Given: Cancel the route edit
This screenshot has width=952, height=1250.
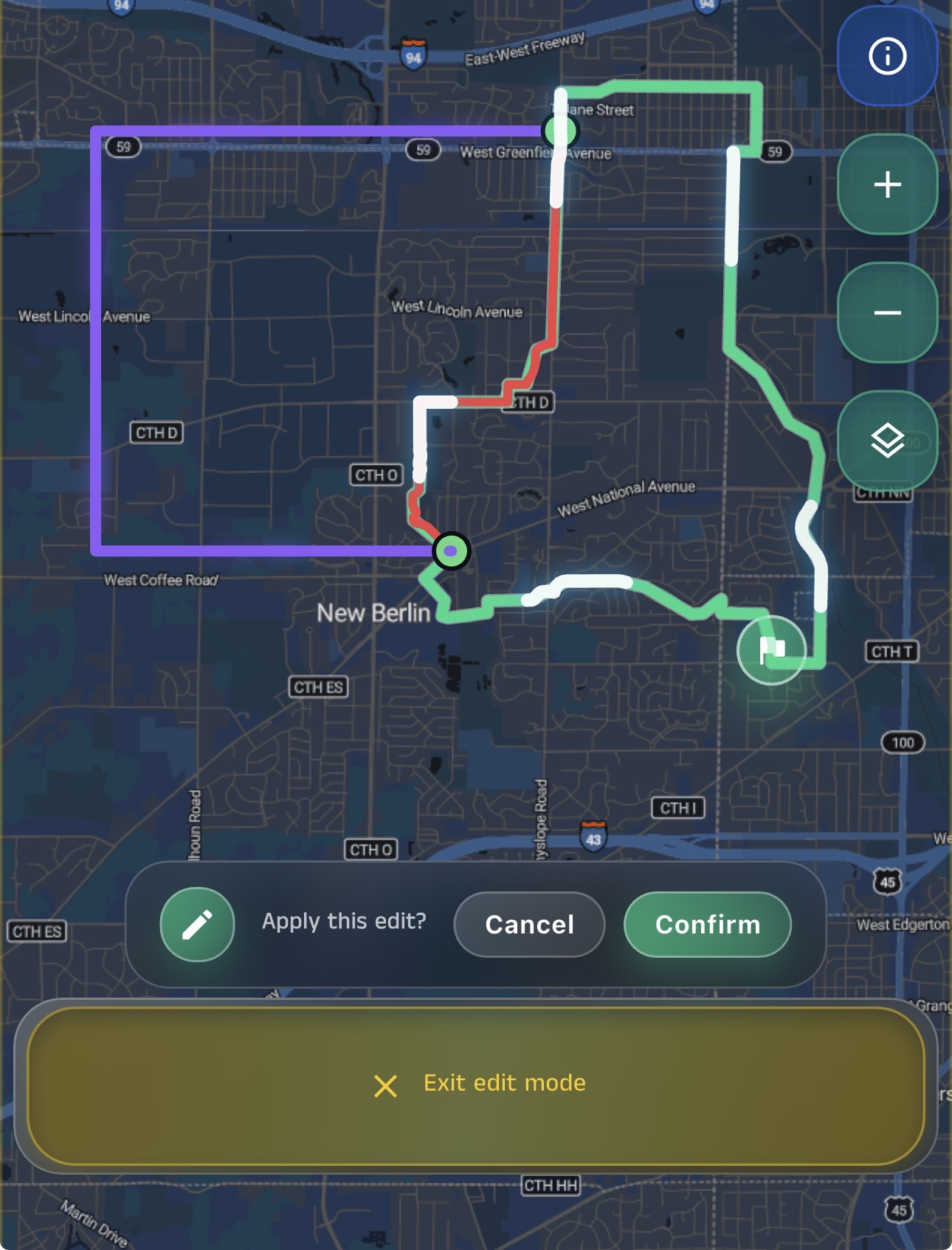Looking at the screenshot, I should [x=529, y=925].
